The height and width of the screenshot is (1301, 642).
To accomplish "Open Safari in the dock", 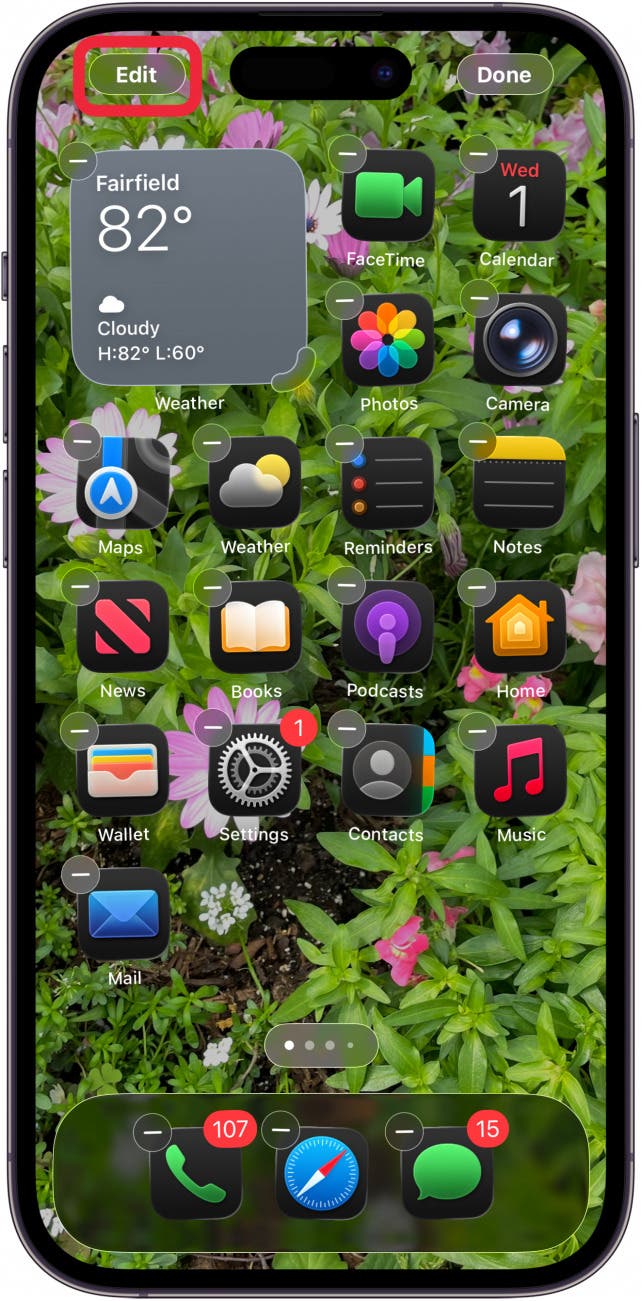I will (x=321, y=1173).
